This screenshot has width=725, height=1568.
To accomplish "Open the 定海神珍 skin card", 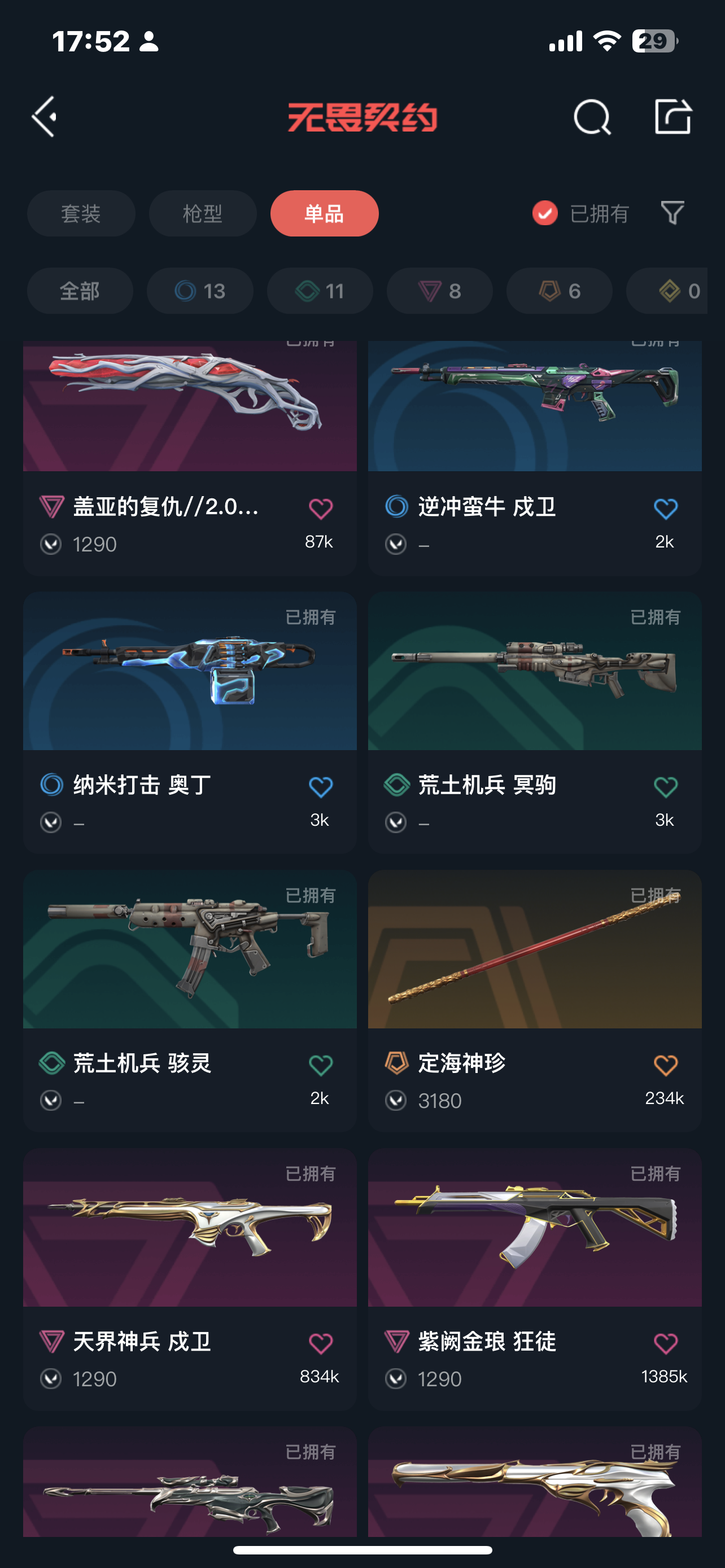I will coord(535,1001).
